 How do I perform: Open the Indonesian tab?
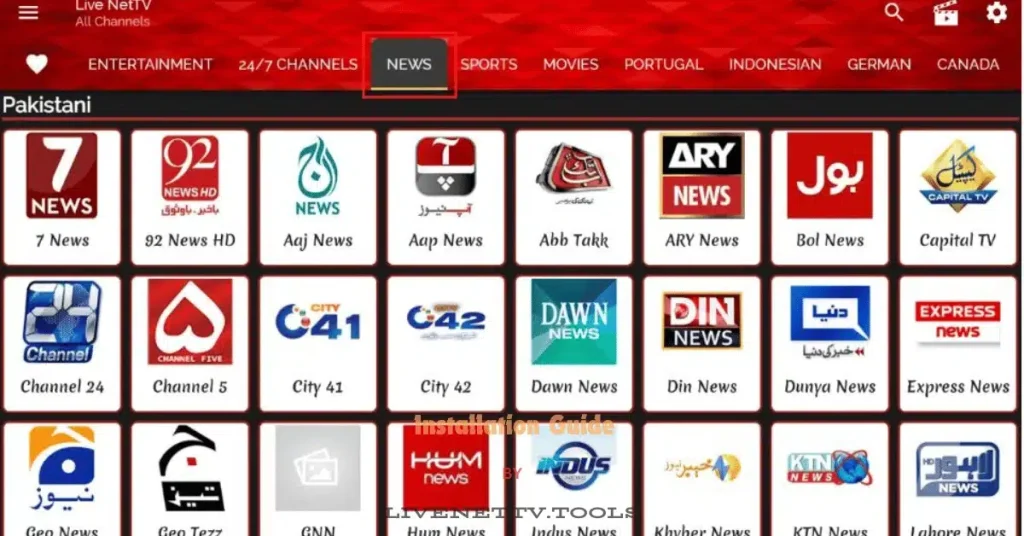tap(775, 64)
